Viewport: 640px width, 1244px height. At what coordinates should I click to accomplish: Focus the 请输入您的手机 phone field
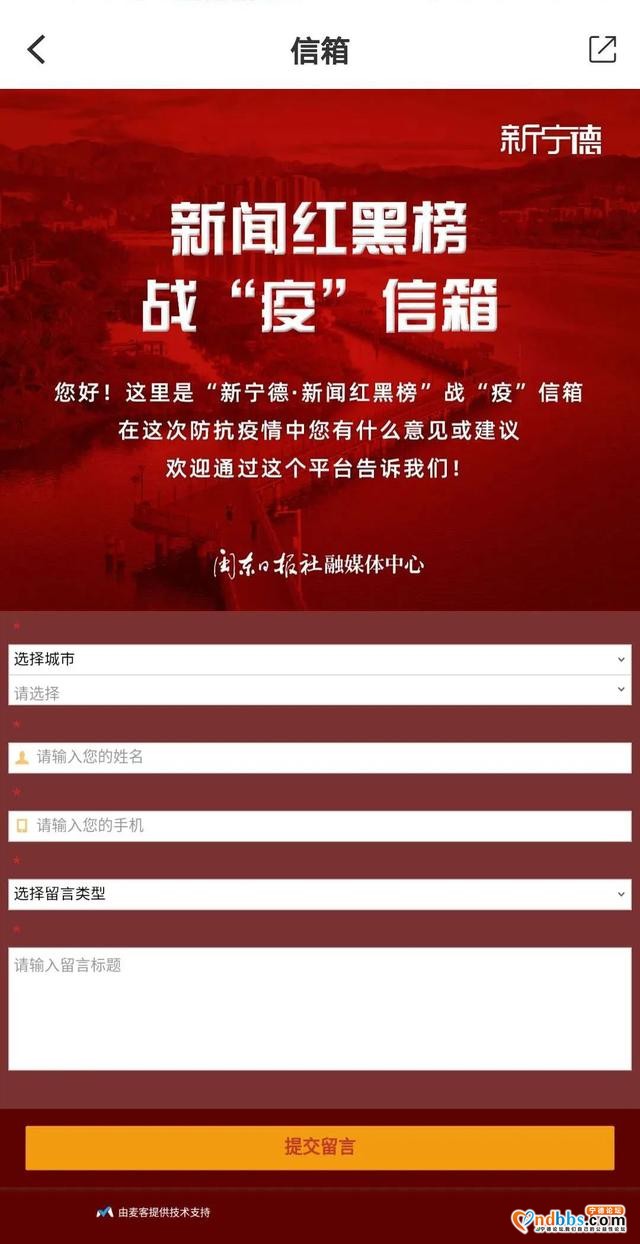(x=320, y=825)
